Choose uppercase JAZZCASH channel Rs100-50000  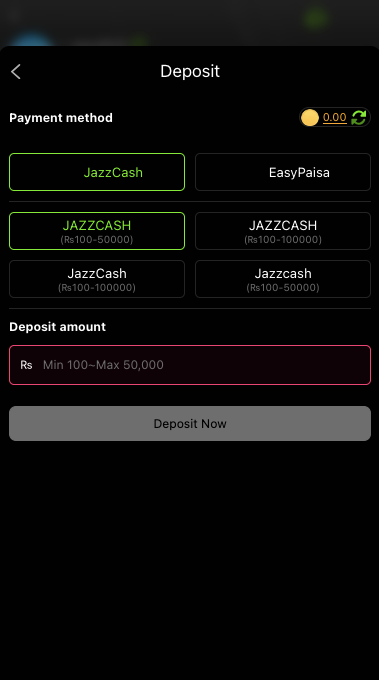pyautogui.click(x=97, y=231)
